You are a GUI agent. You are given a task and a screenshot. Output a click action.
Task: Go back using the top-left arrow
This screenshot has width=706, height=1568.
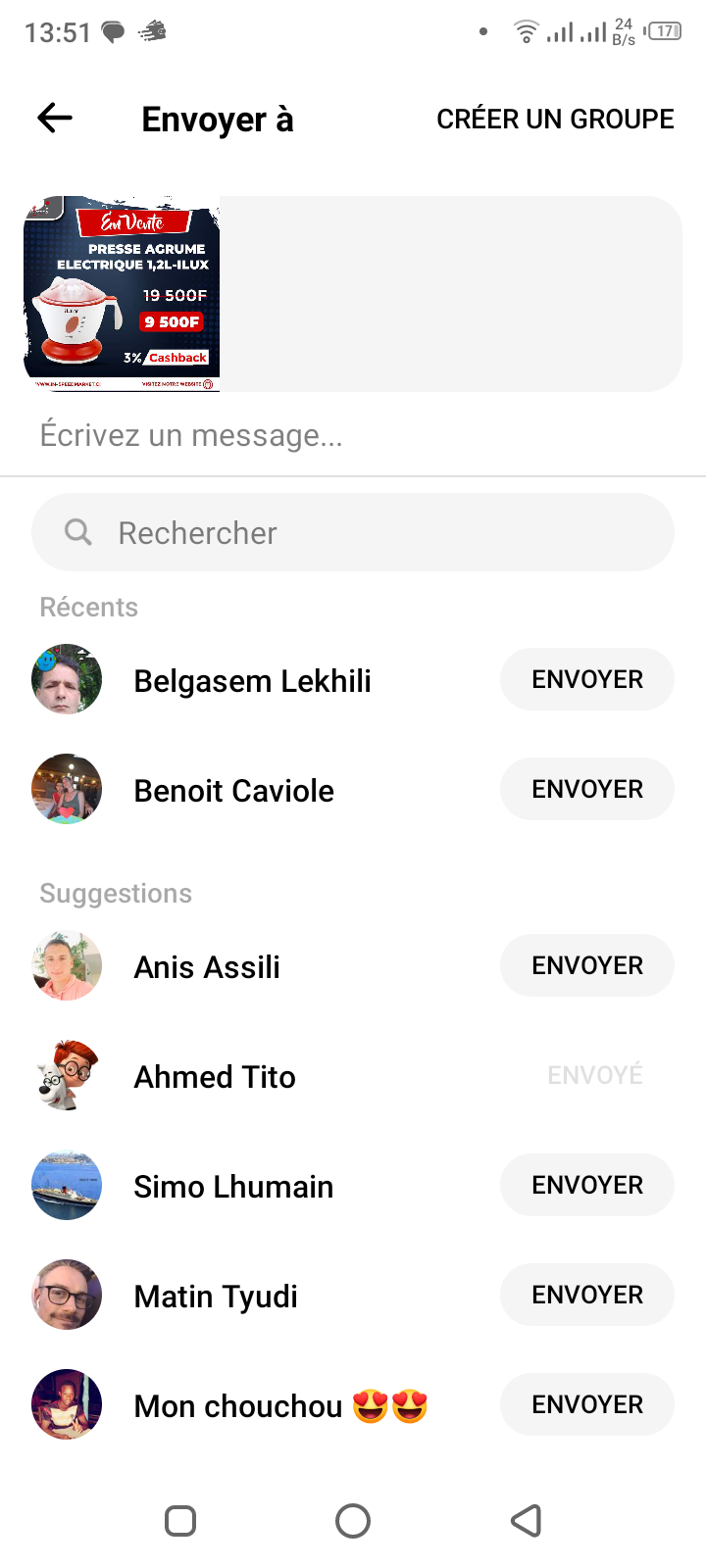pos(55,119)
